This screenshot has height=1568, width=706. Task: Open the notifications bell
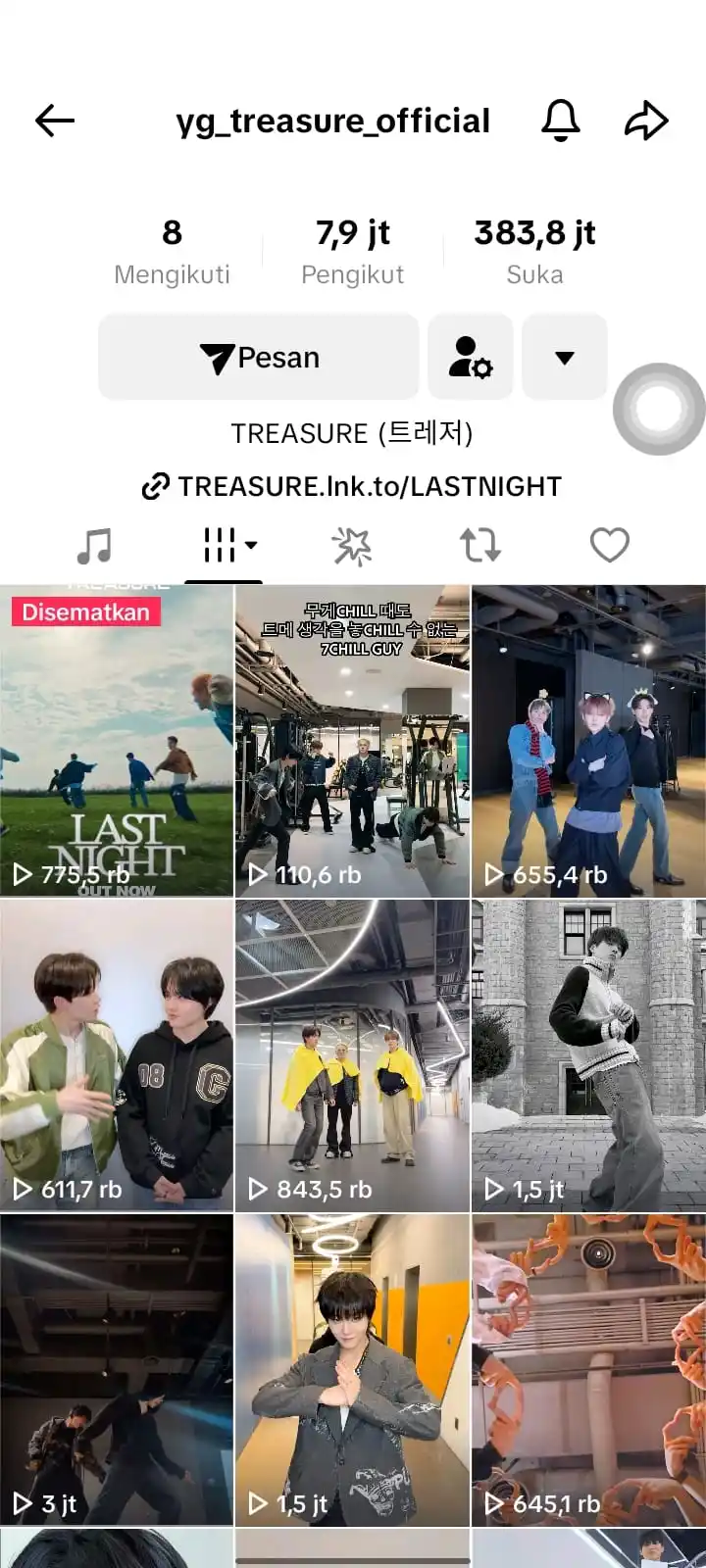tap(561, 121)
